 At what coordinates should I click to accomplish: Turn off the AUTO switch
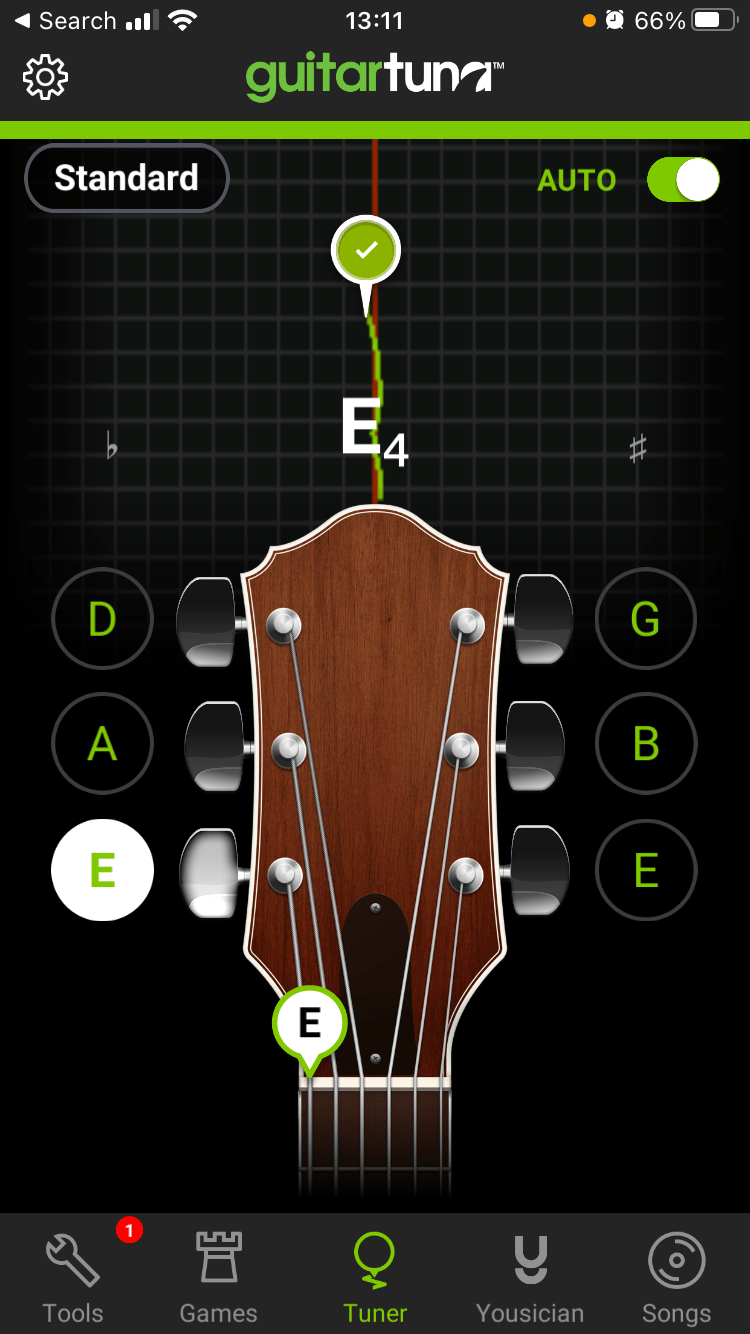point(683,180)
